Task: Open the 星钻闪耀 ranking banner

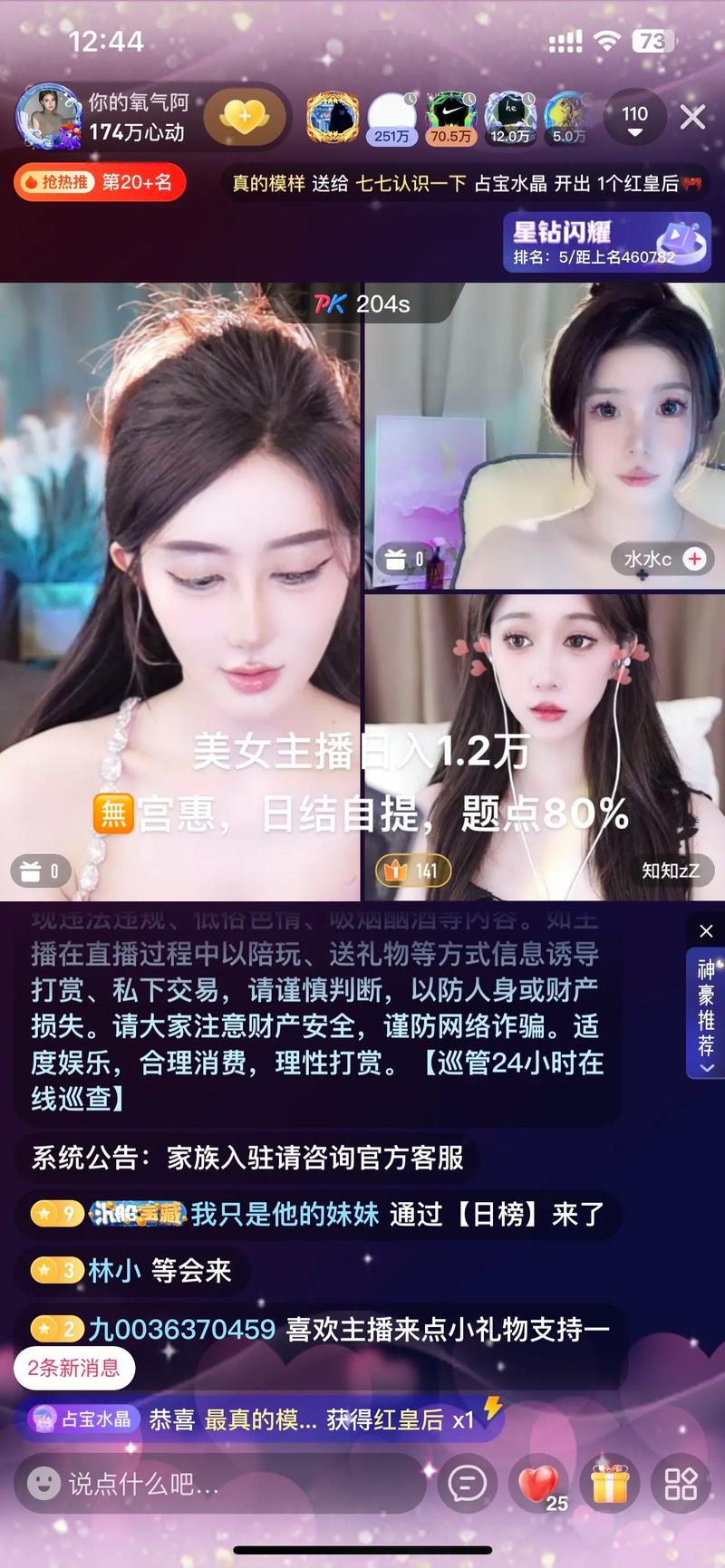Action: [x=606, y=242]
